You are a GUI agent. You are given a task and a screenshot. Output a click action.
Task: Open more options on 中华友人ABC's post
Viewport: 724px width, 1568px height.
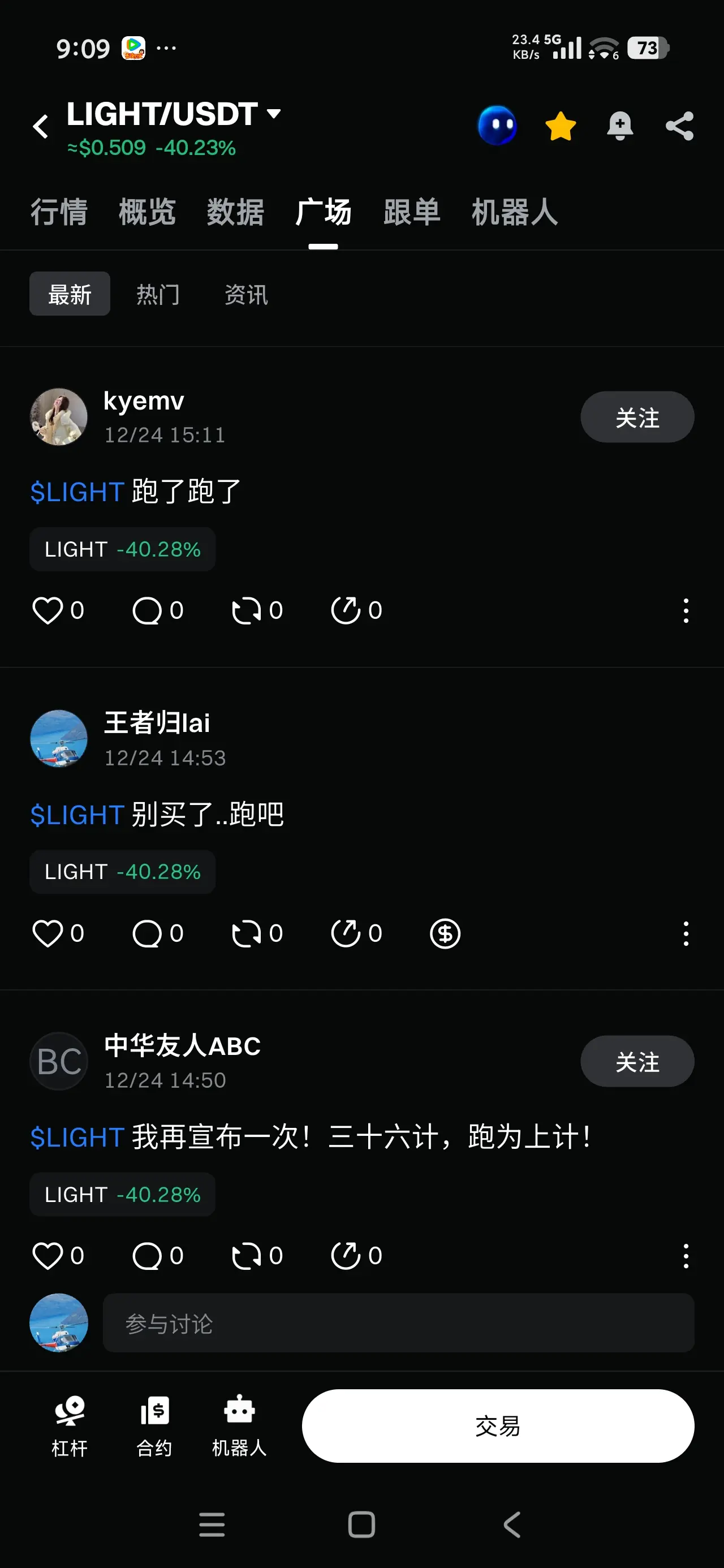686,1256
